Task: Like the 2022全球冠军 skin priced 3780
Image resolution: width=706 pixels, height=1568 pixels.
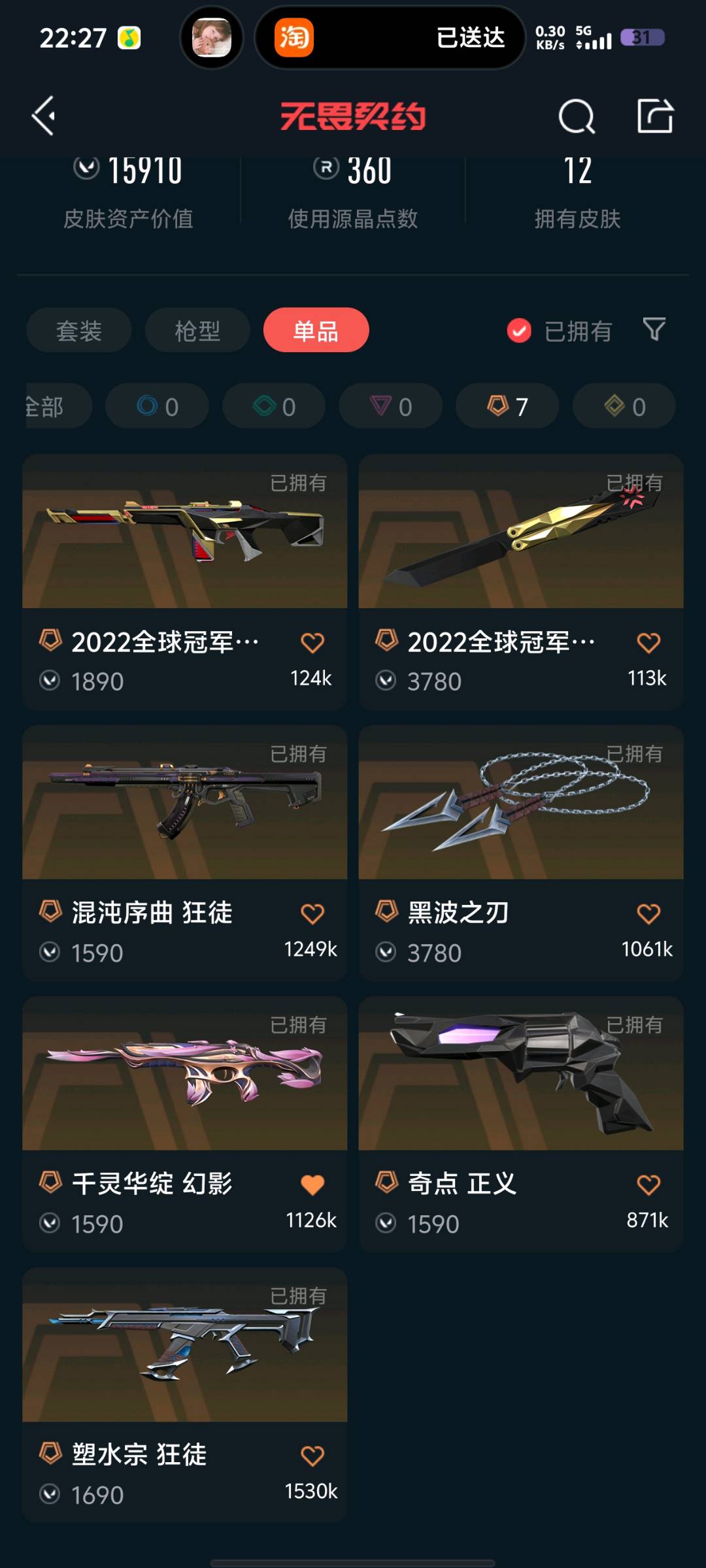Action: point(648,643)
